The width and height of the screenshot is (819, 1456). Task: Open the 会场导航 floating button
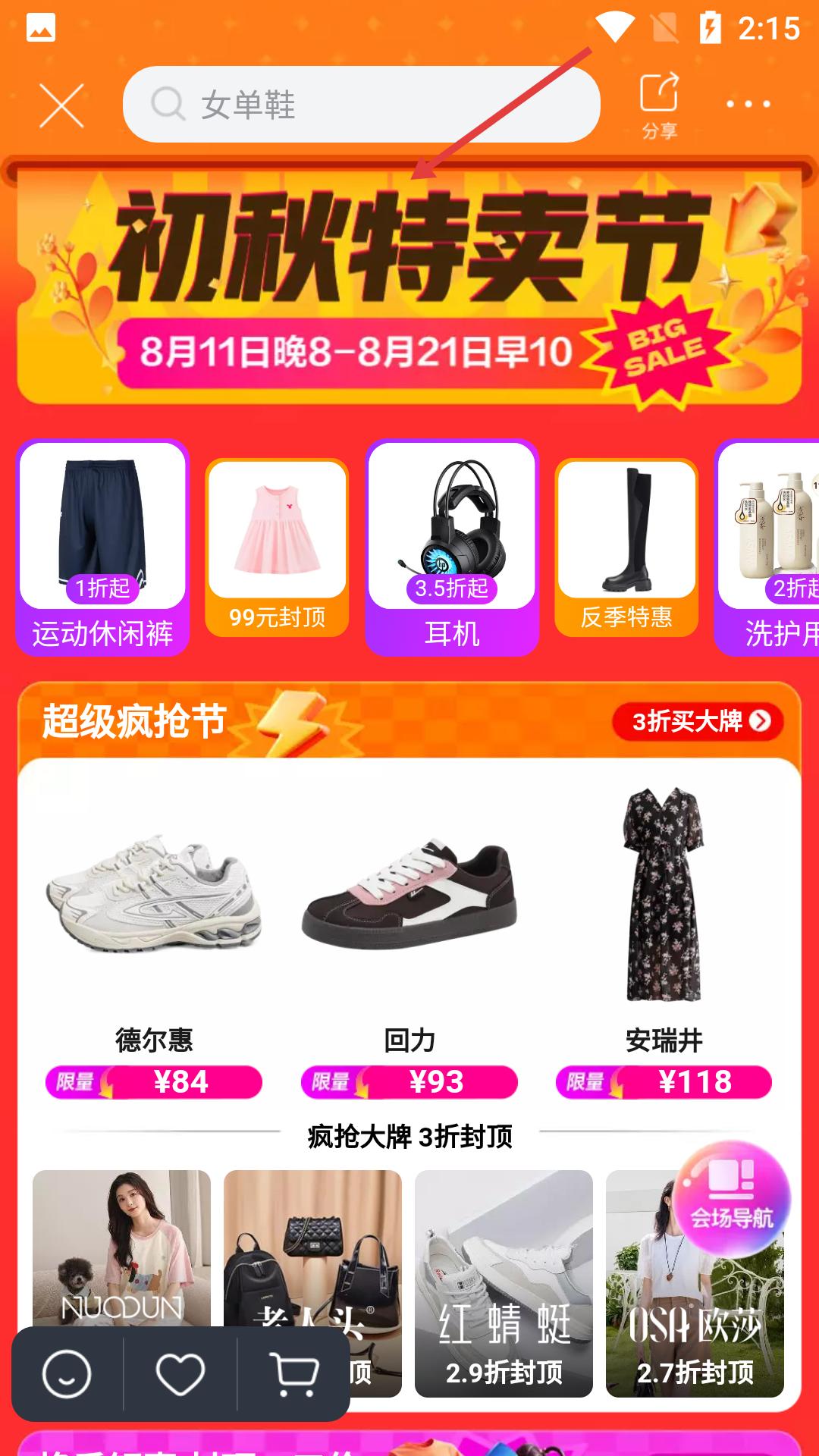tap(732, 1199)
